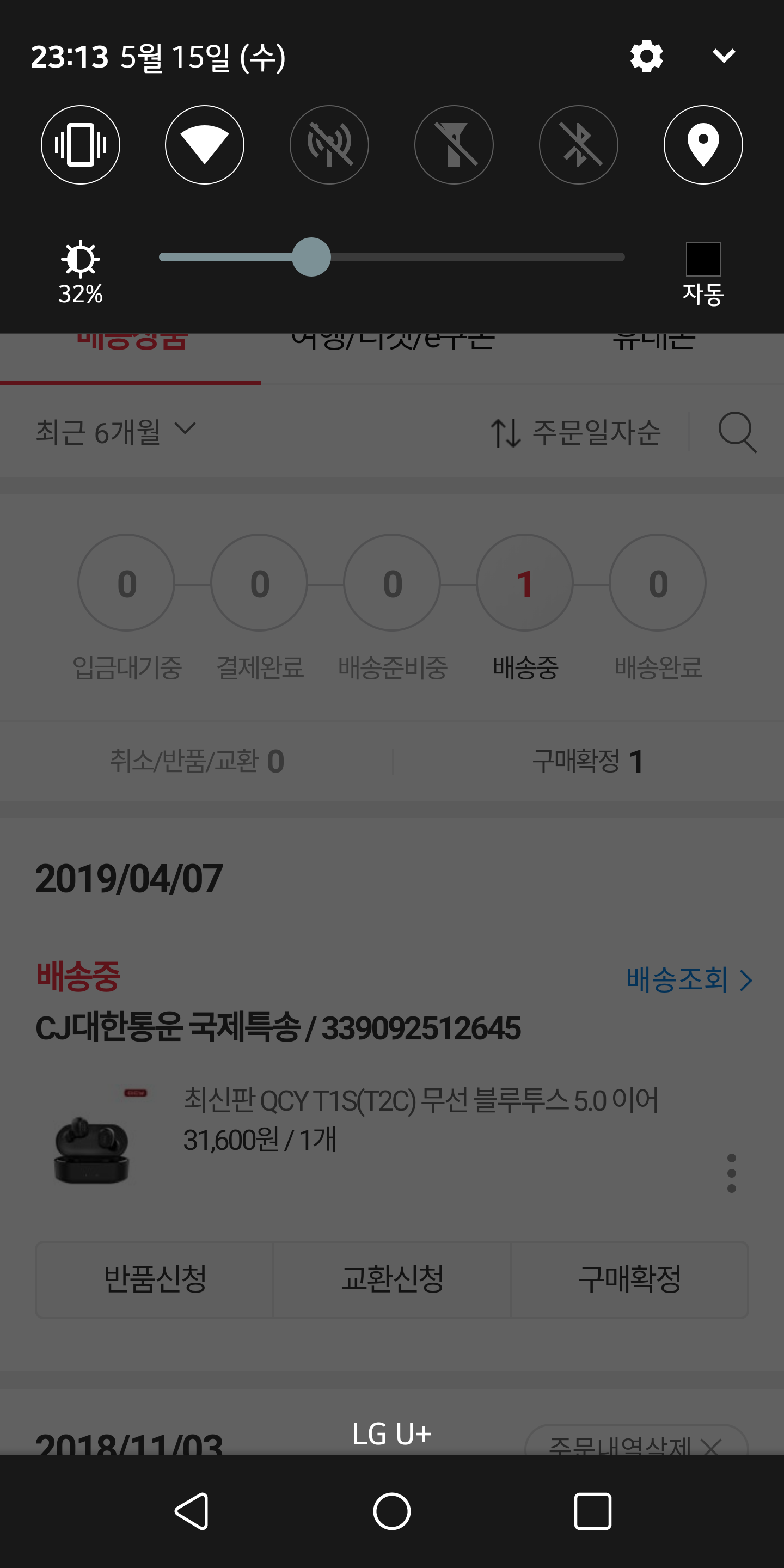
Task: Expand the quick settings panel chevron
Action: [724, 57]
